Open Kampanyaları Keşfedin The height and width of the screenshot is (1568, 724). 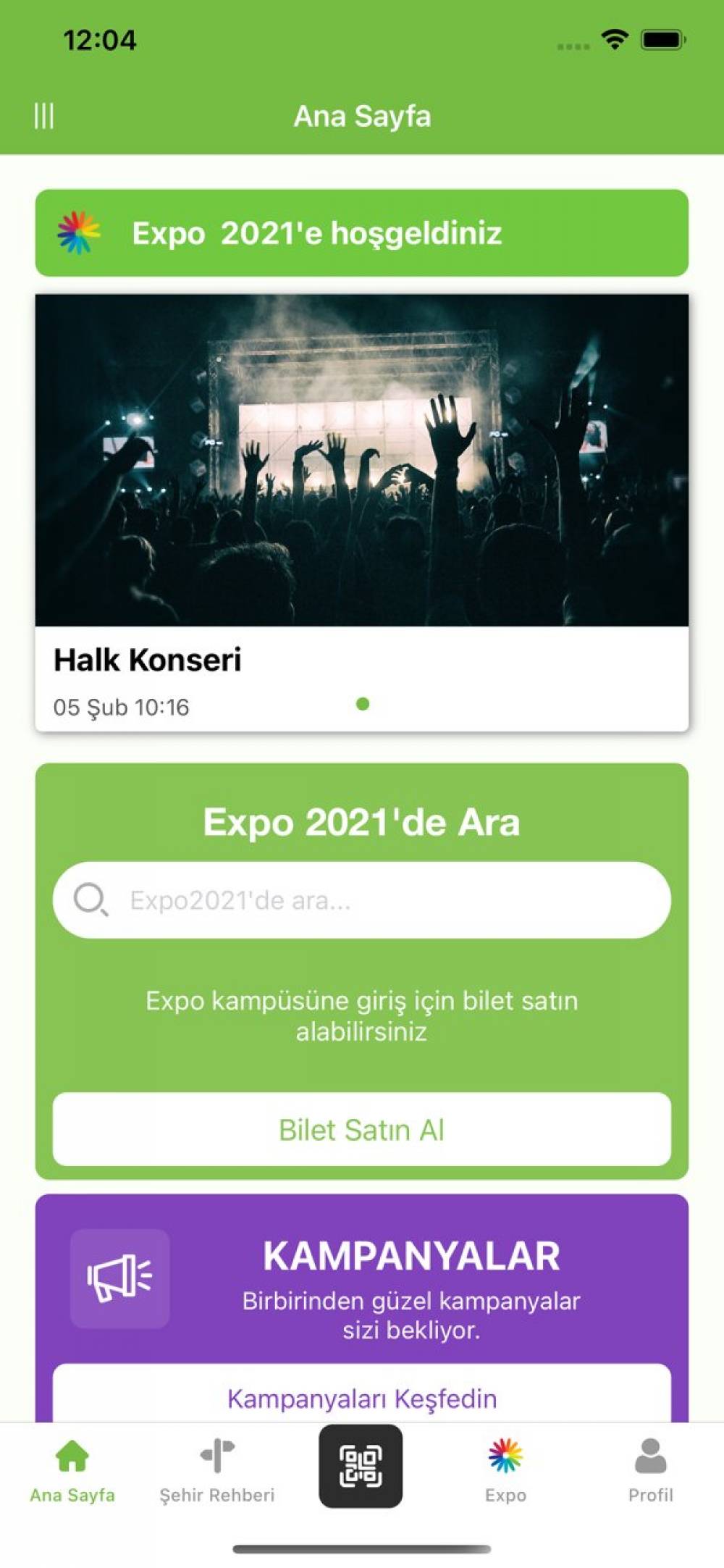tap(361, 1398)
